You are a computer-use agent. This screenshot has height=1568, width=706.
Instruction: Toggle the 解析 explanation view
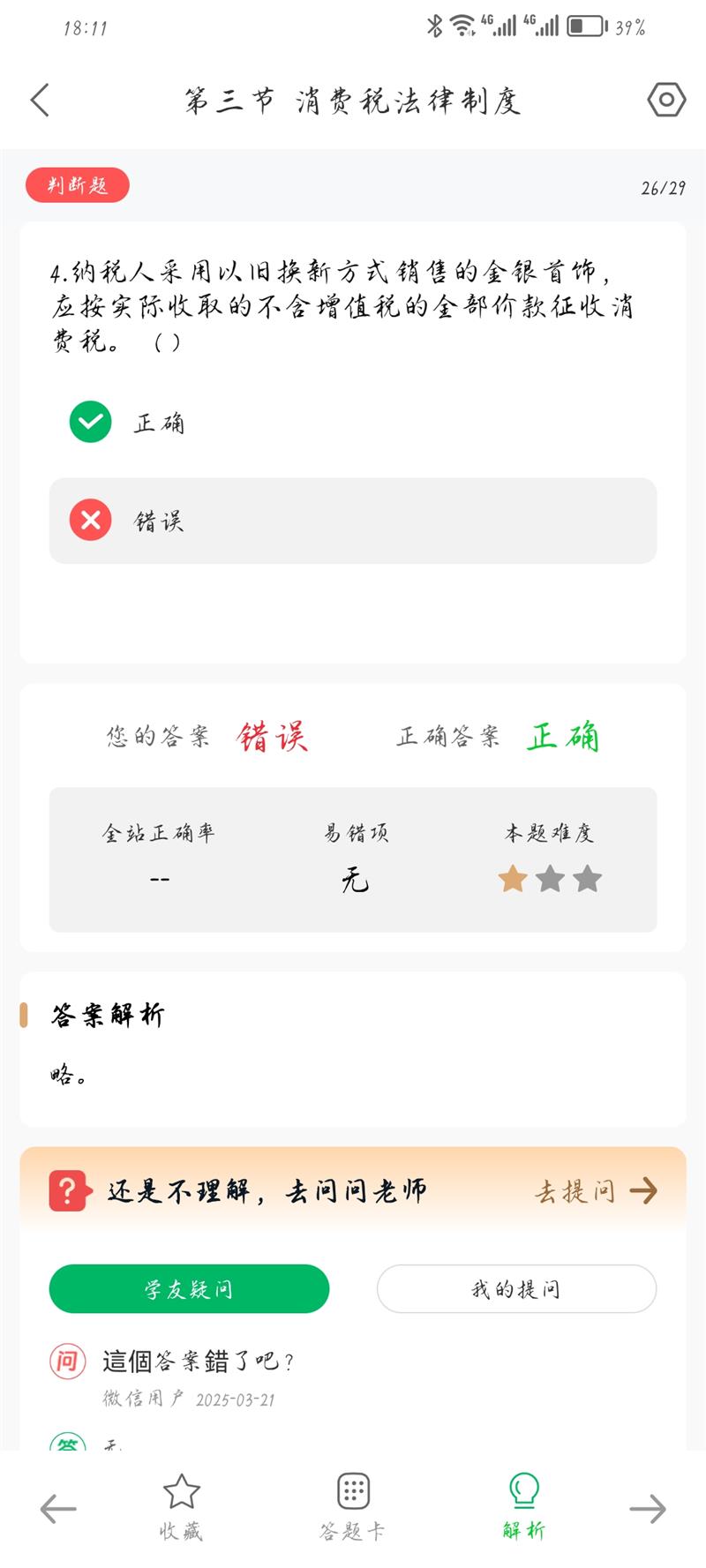[524, 1506]
